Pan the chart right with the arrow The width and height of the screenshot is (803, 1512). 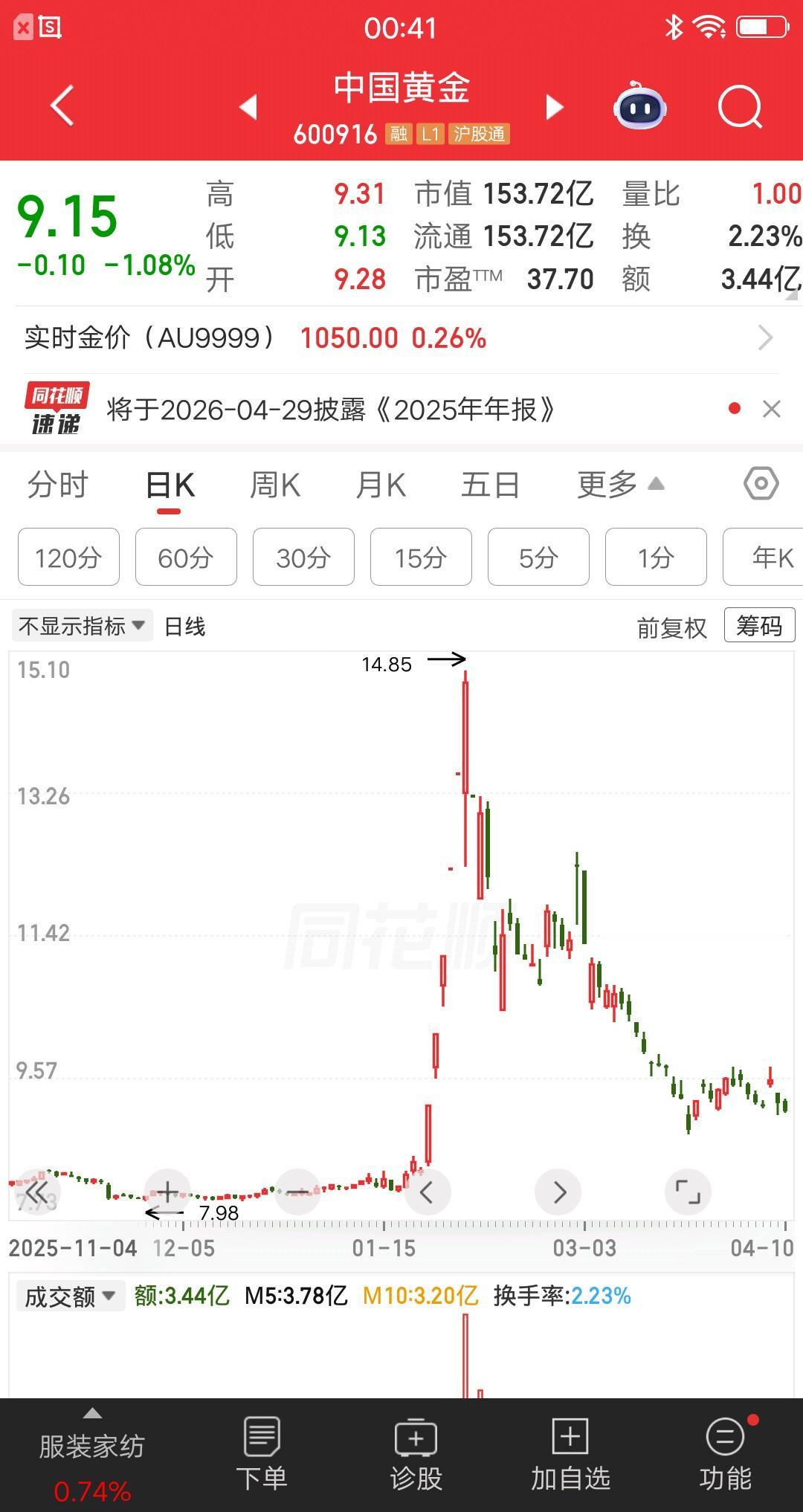558,1191
